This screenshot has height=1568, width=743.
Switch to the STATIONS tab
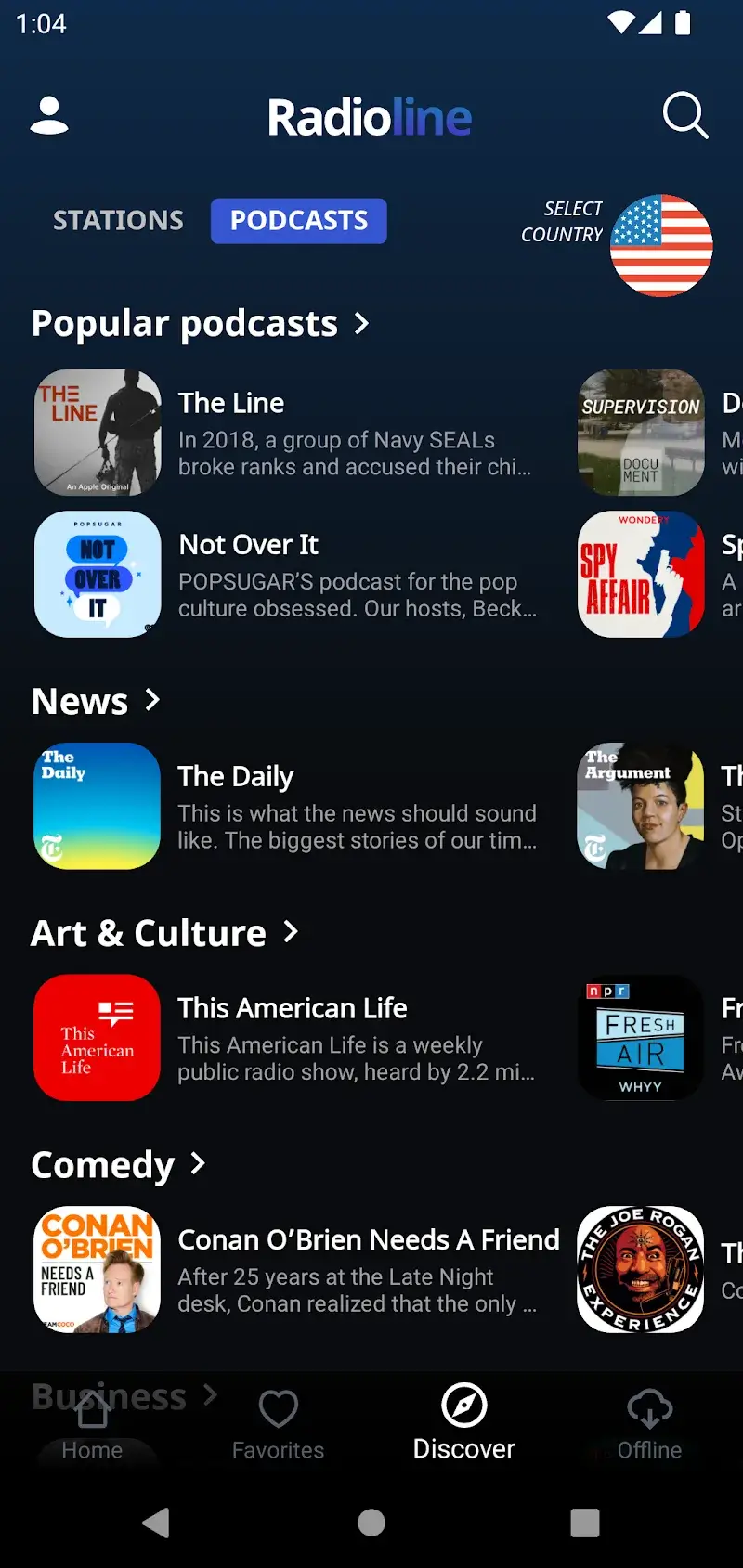[118, 221]
